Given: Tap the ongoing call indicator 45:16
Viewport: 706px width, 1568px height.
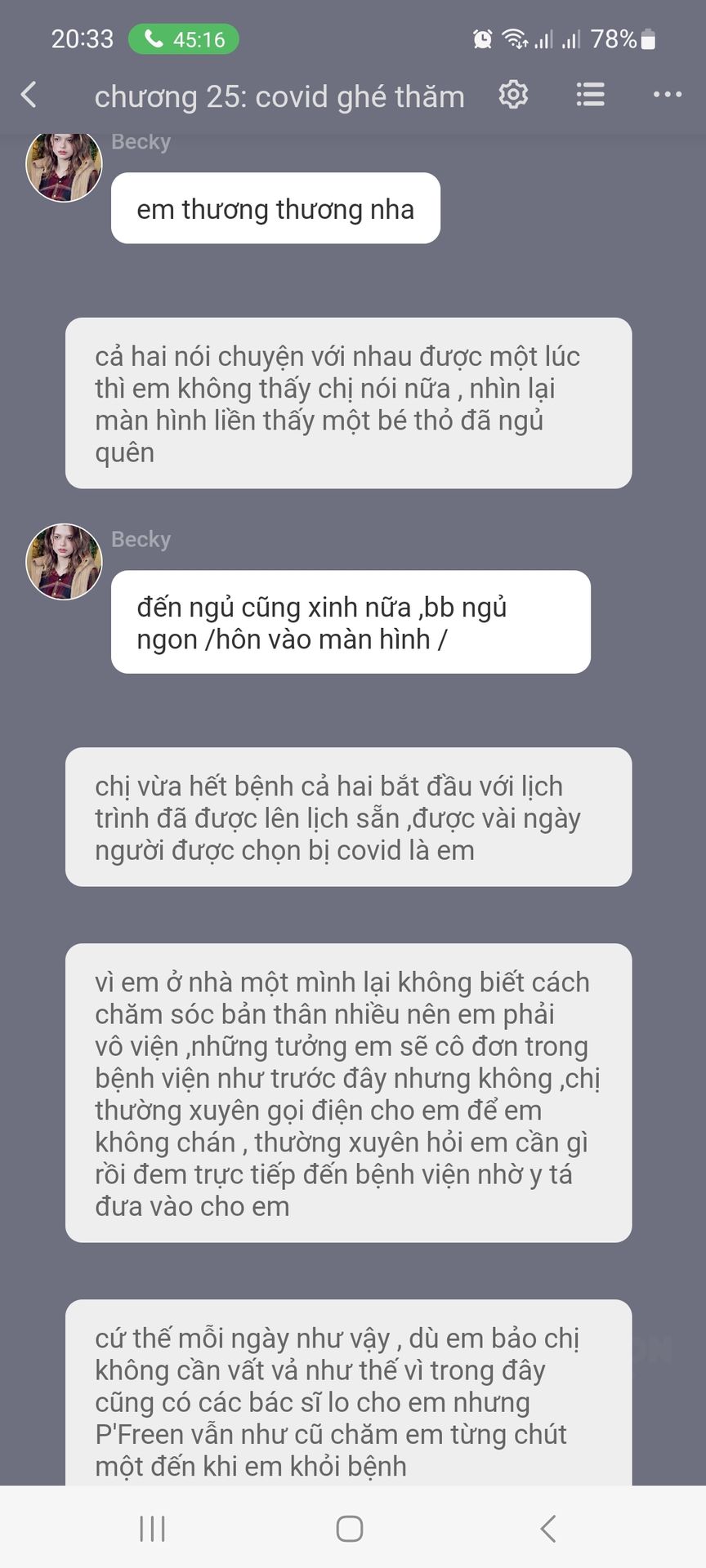Looking at the screenshot, I should (184, 39).
